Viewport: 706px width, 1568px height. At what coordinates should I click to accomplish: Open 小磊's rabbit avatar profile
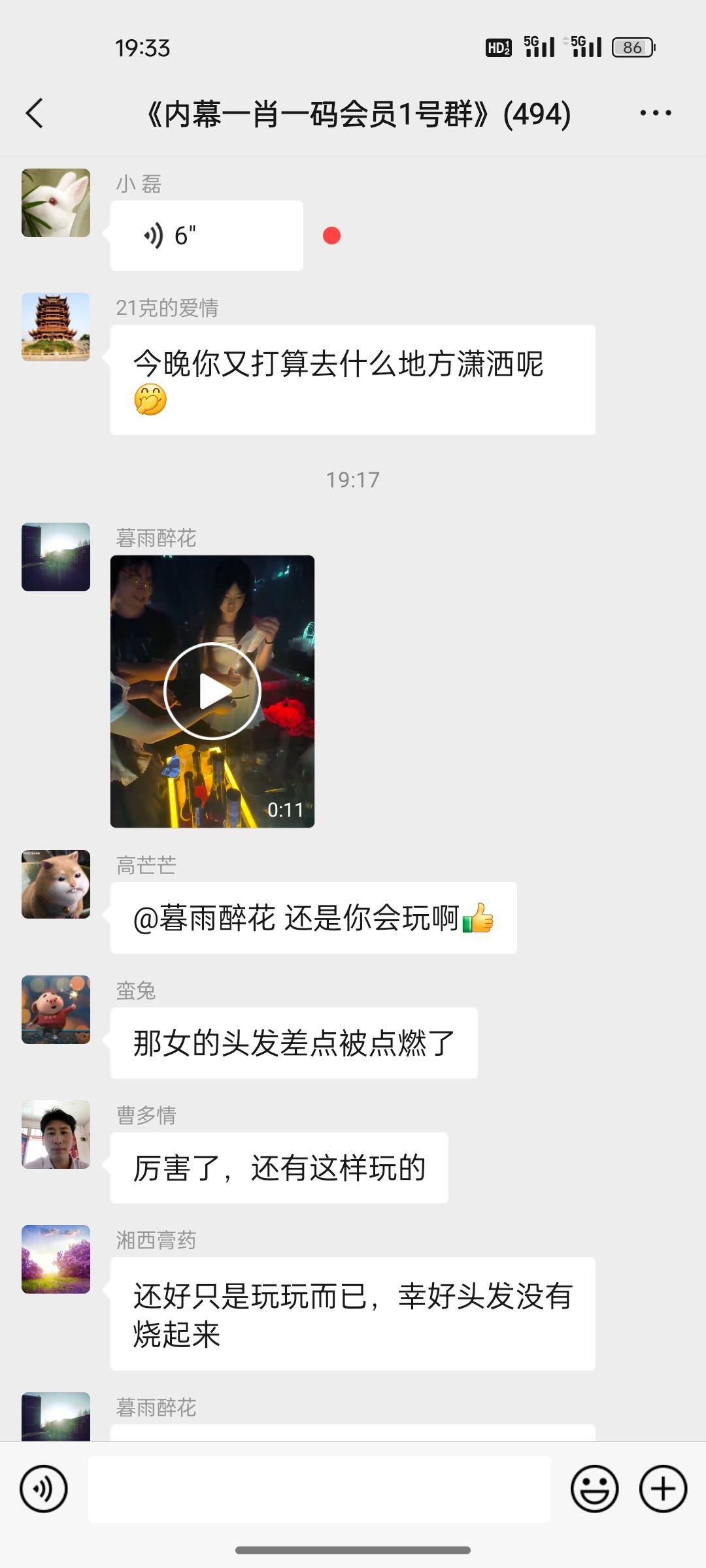[x=56, y=203]
